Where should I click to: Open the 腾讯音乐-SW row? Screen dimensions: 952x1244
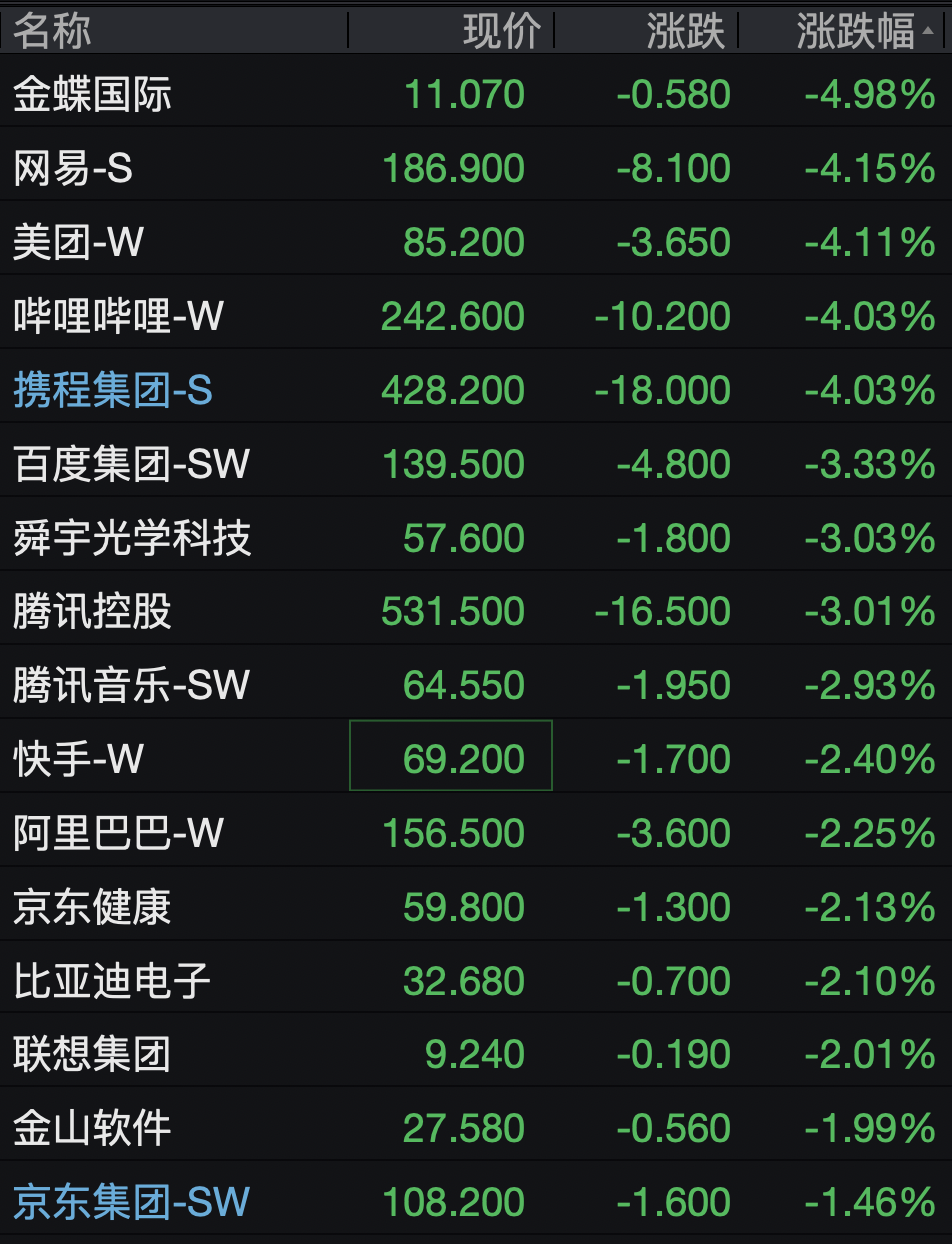coord(131,686)
